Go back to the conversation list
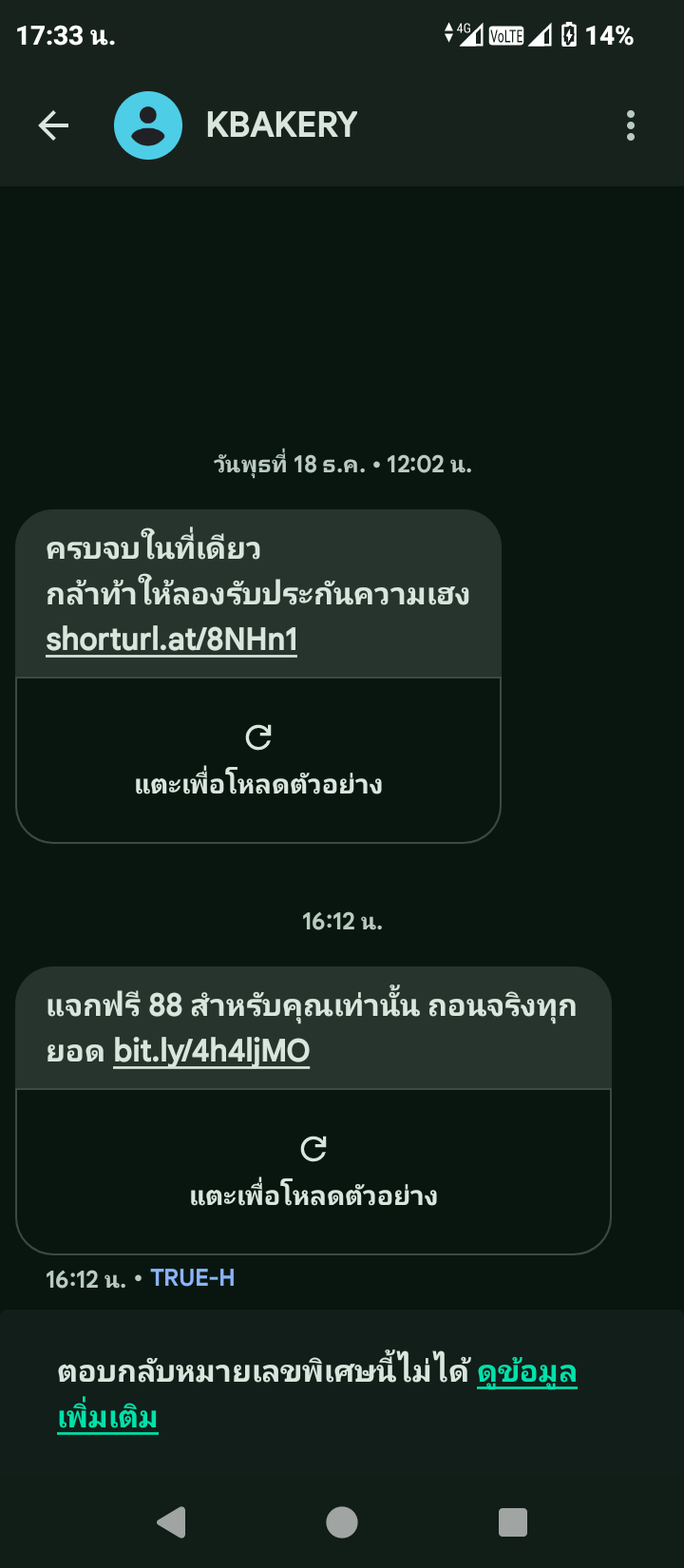The image size is (684, 1568). click(x=53, y=125)
